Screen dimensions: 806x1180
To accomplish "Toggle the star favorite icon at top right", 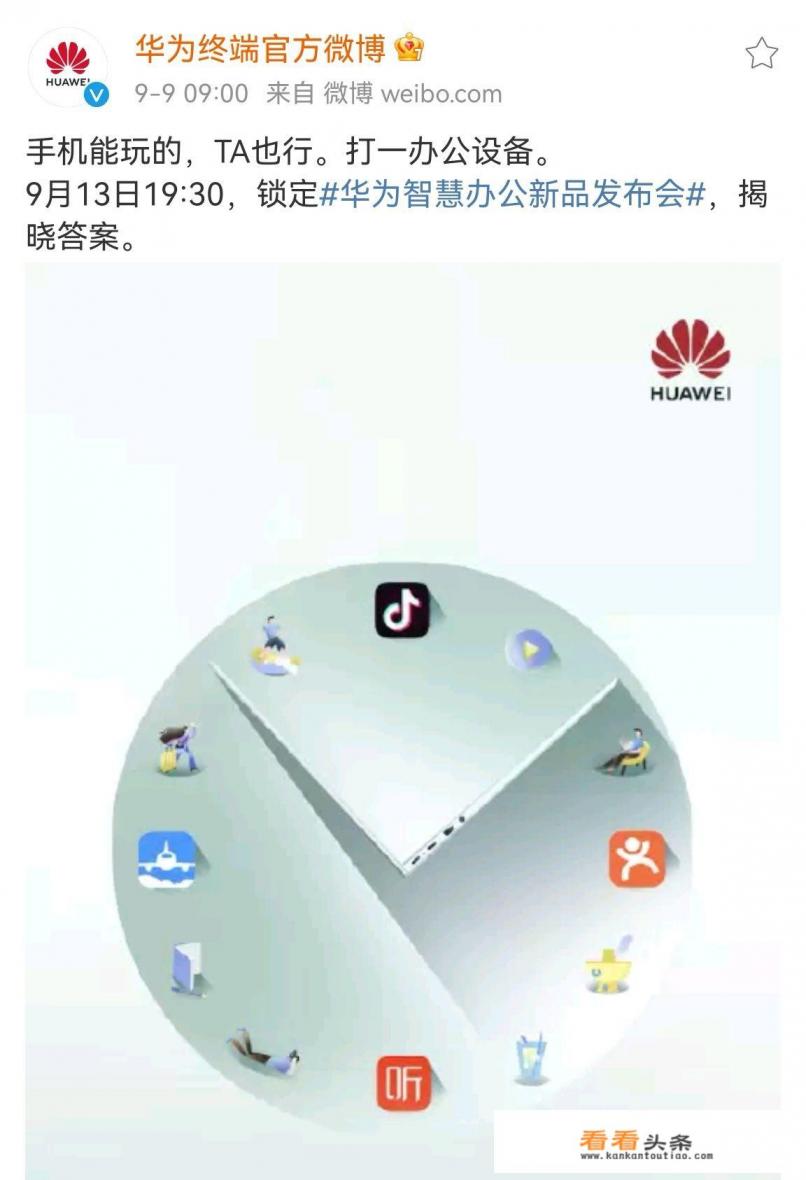I will (x=764, y=51).
